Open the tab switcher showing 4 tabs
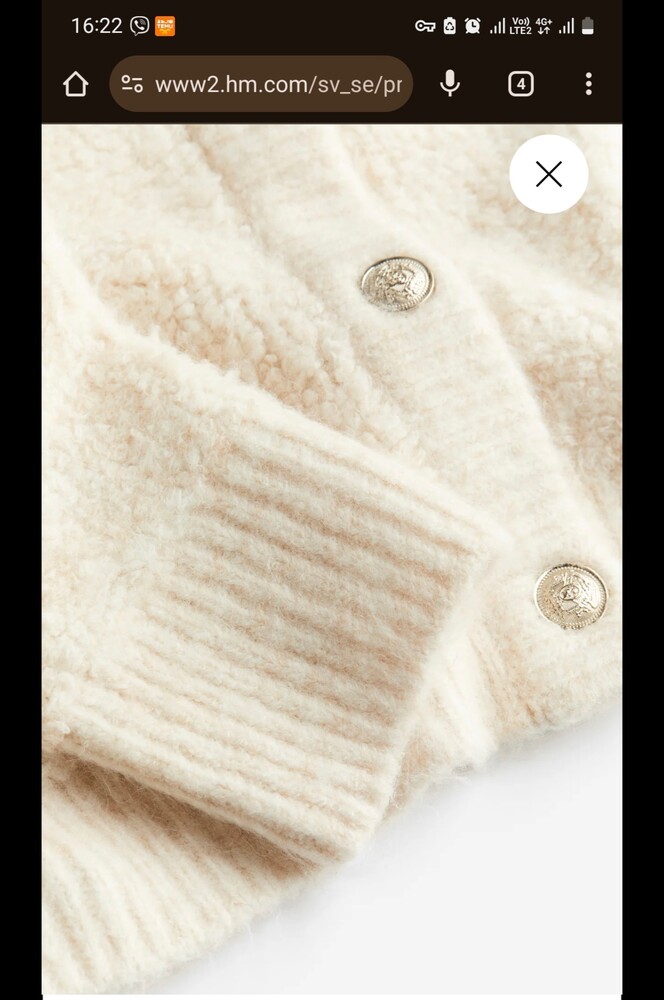This screenshot has height=1000, width=664. tap(520, 84)
